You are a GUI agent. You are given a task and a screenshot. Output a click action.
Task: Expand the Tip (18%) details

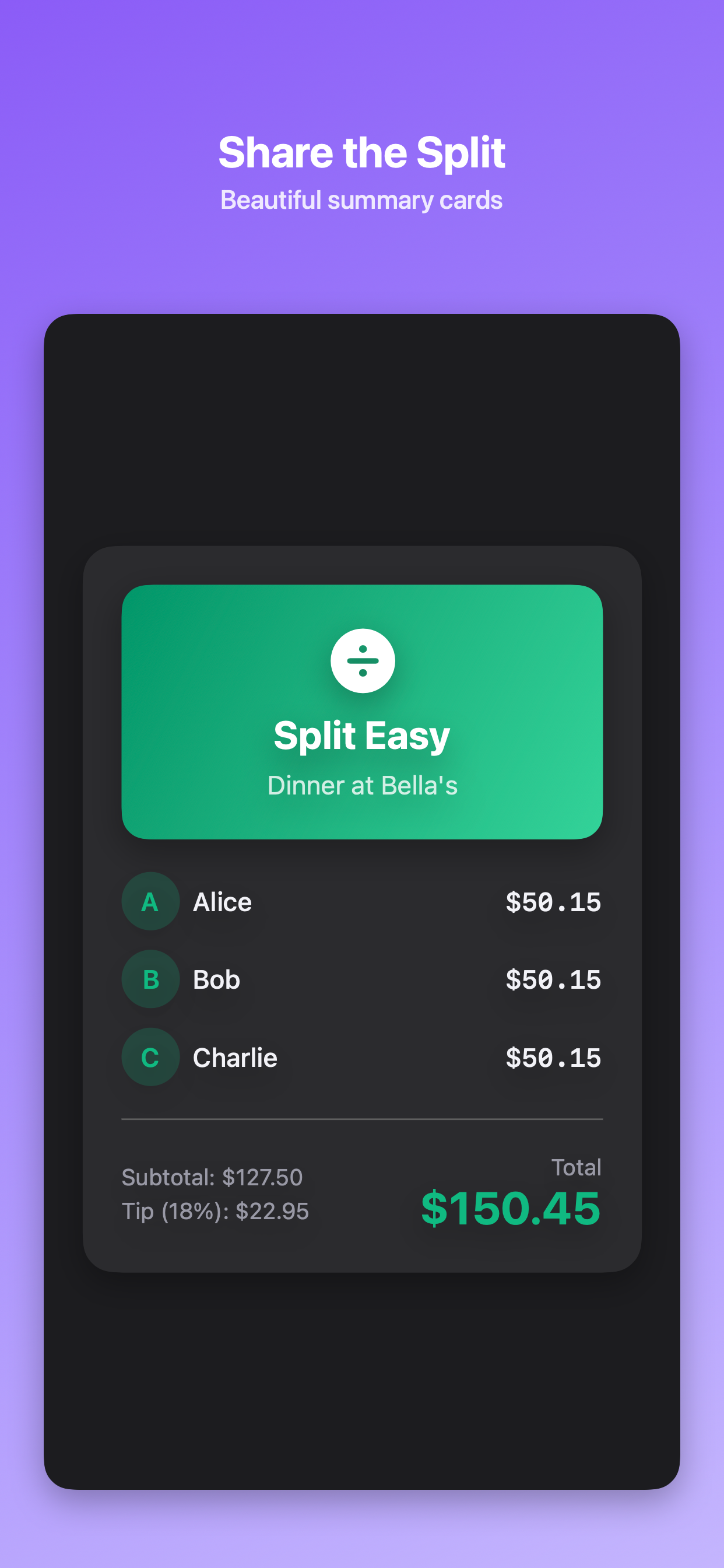coord(216,1212)
